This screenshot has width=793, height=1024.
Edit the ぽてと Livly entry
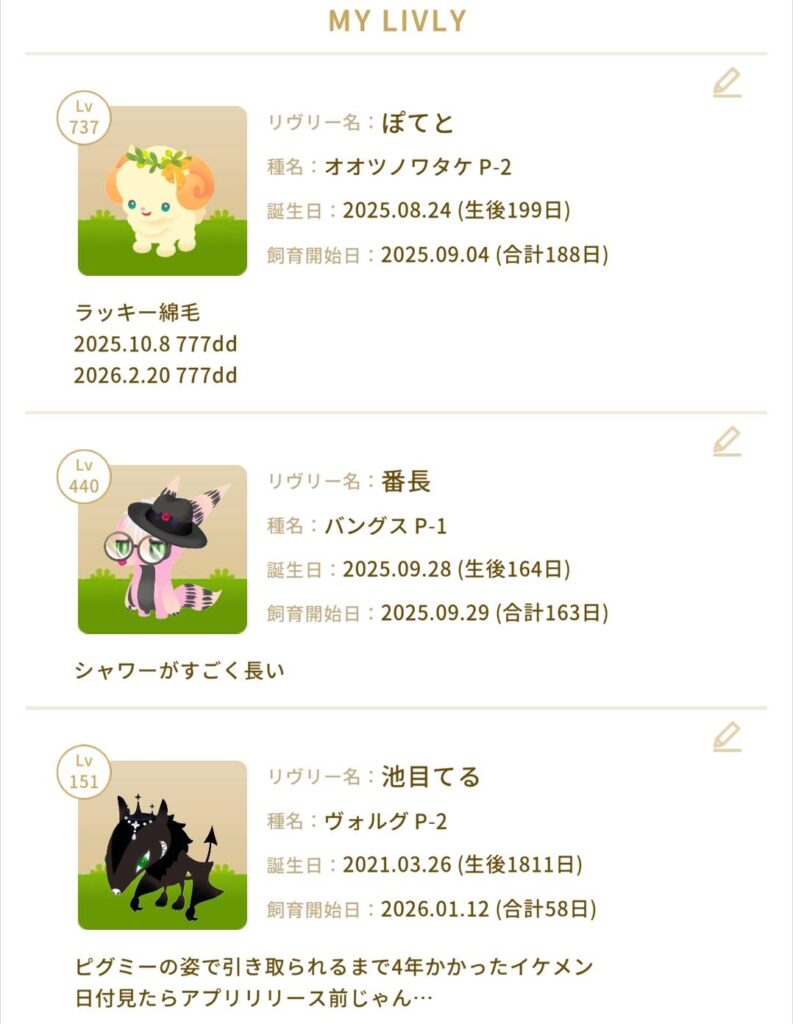pos(727,83)
